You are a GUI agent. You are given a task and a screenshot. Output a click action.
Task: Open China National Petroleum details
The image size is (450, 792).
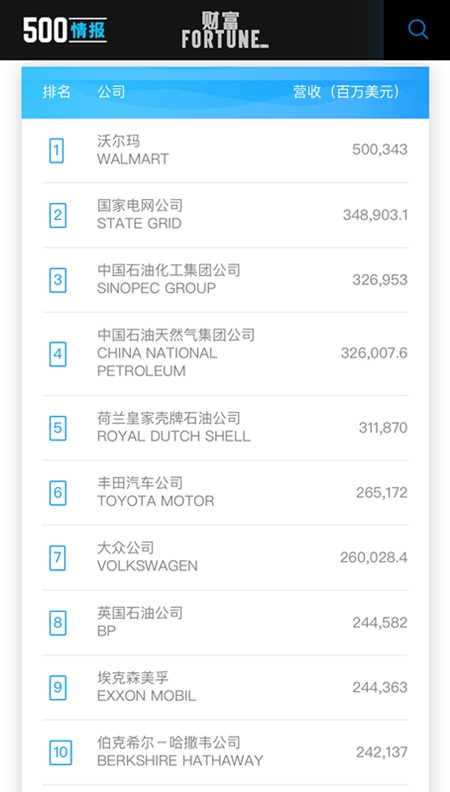pyautogui.click(x=225, y=354)
